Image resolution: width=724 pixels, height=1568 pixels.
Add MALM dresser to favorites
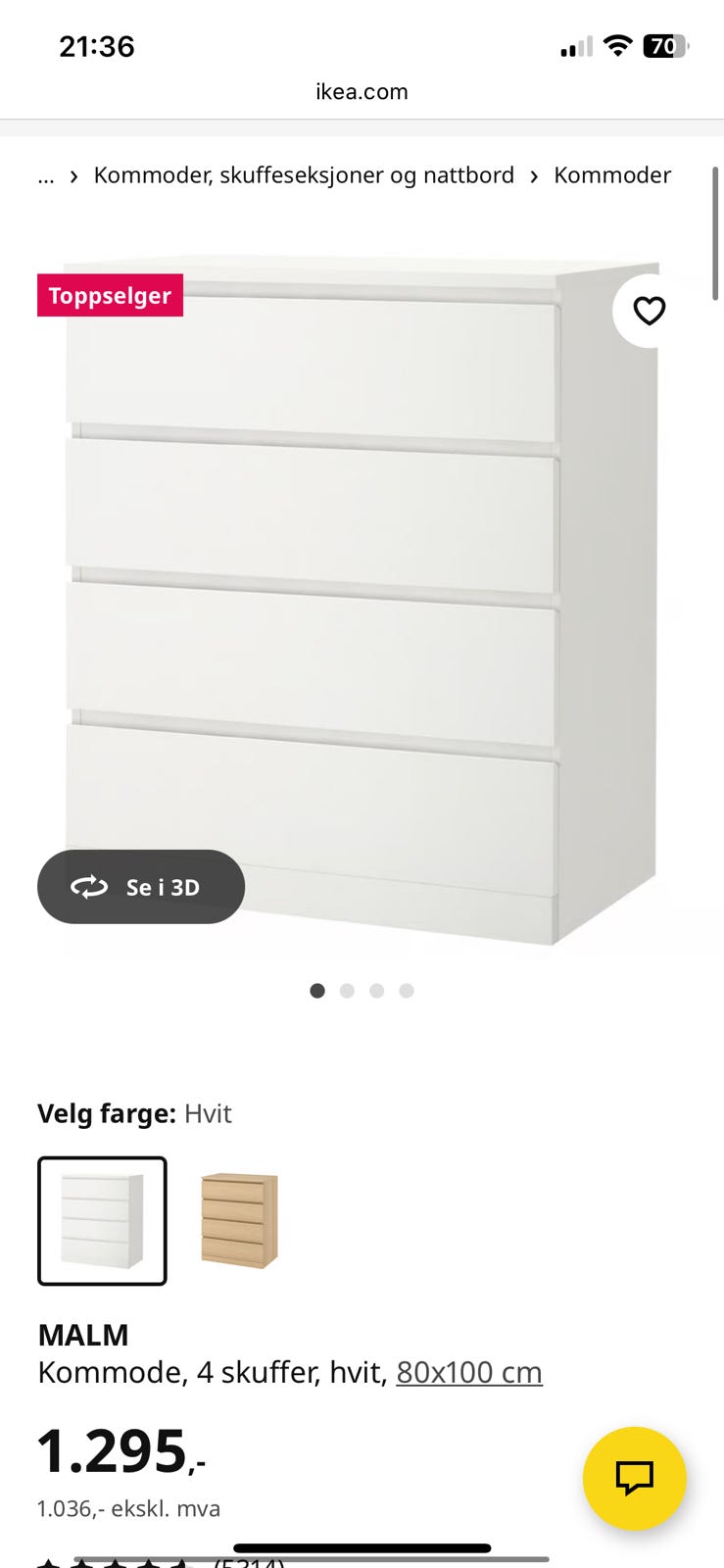pos(649,311)
